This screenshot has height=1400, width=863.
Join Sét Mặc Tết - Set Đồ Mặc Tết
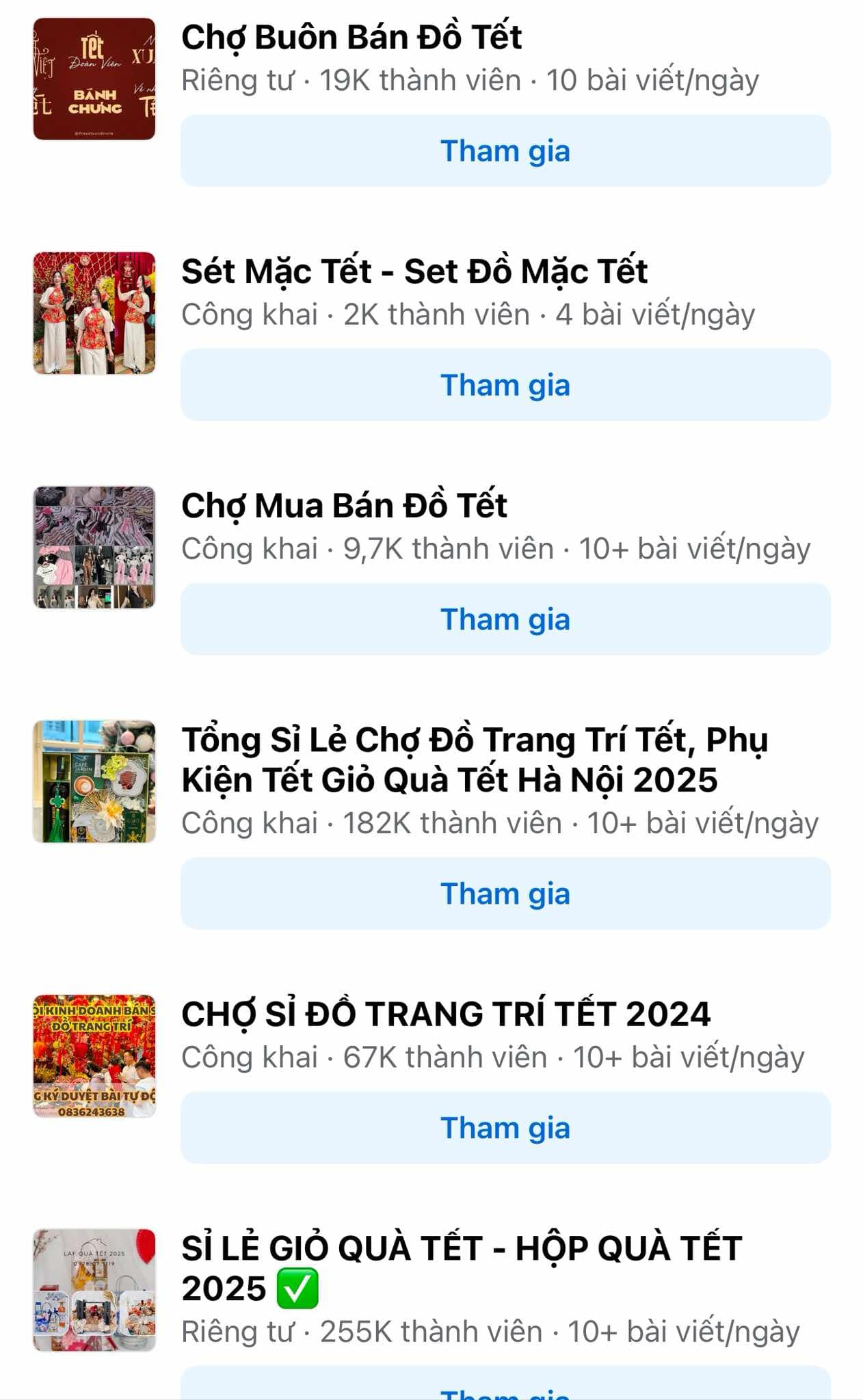point(505,385)
